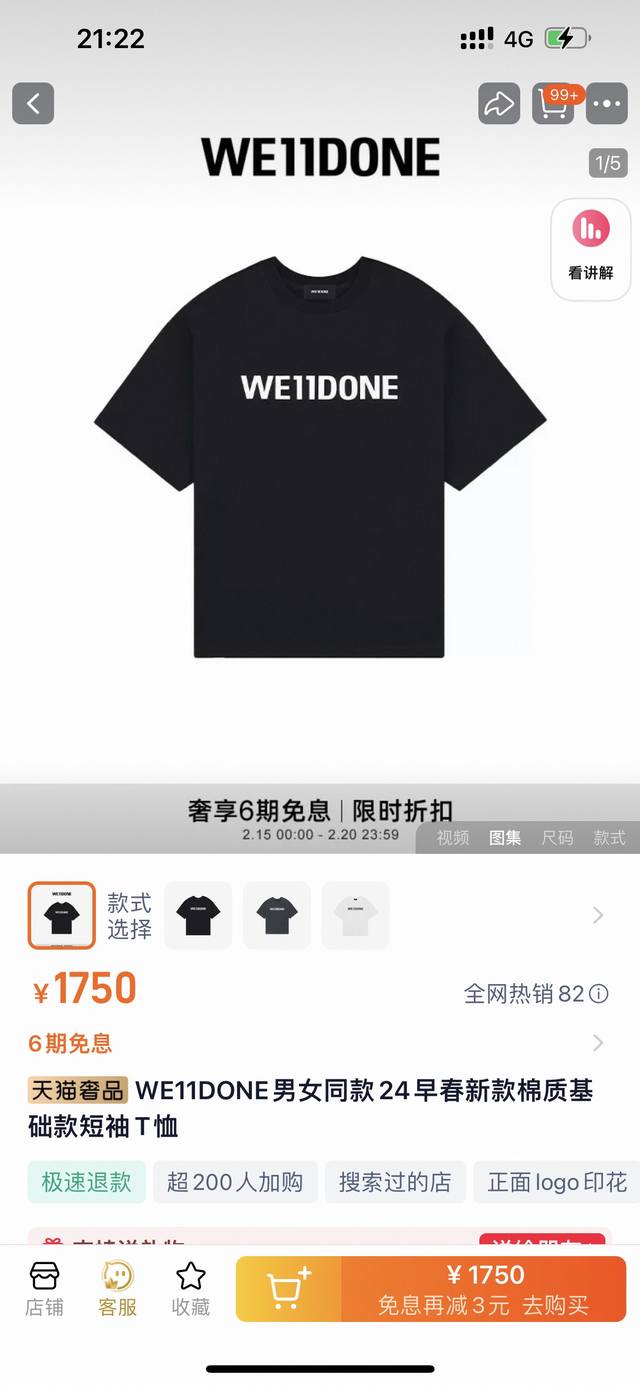Contact 客服 customer service
640x1385 pixels.
[117, 1290]
